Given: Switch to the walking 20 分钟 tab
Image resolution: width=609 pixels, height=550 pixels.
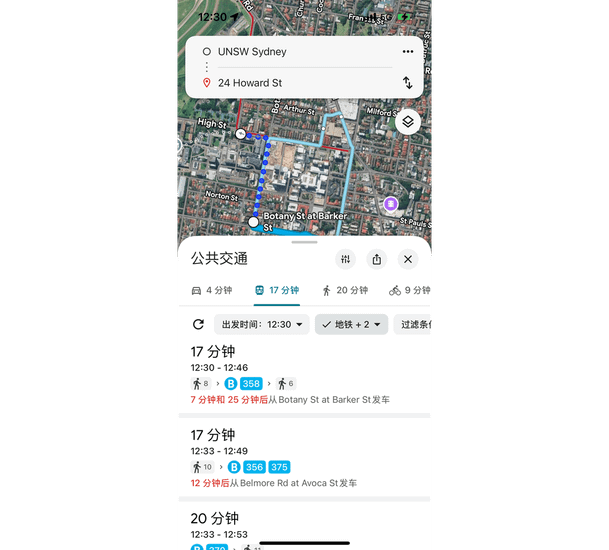Looking at the screenshot, I should [x=345, y=291].
